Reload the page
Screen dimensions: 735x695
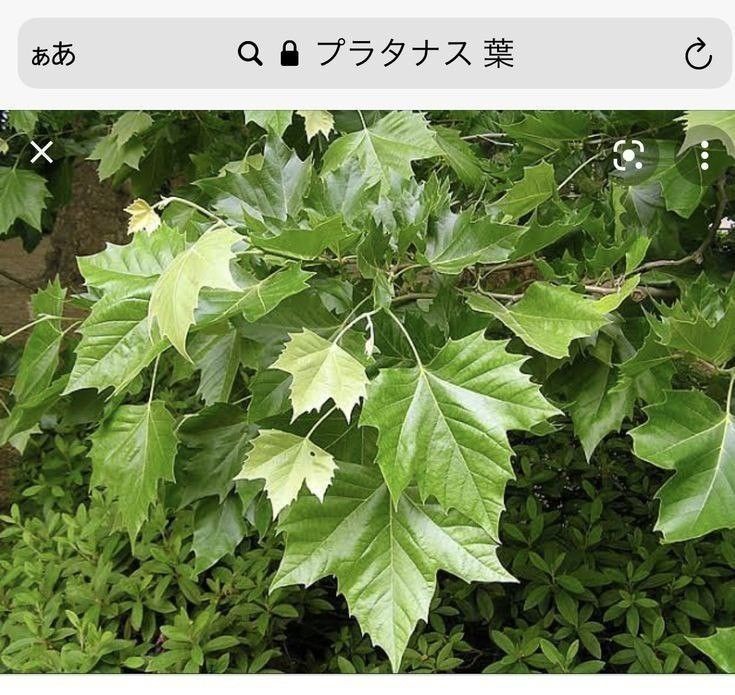coord(698,54)
